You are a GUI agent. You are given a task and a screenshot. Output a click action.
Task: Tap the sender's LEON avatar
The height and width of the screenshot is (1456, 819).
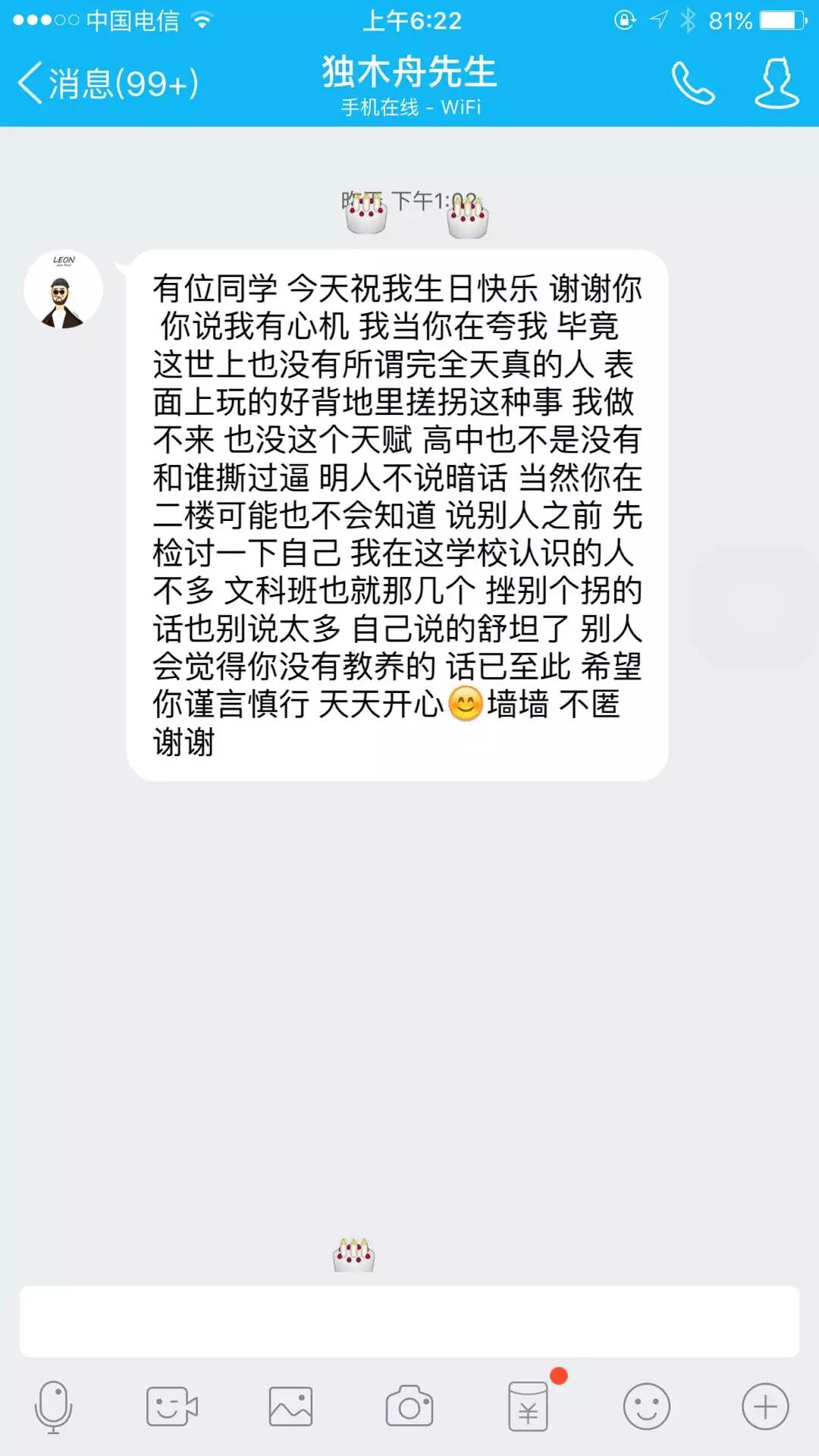tap(63, 290)
